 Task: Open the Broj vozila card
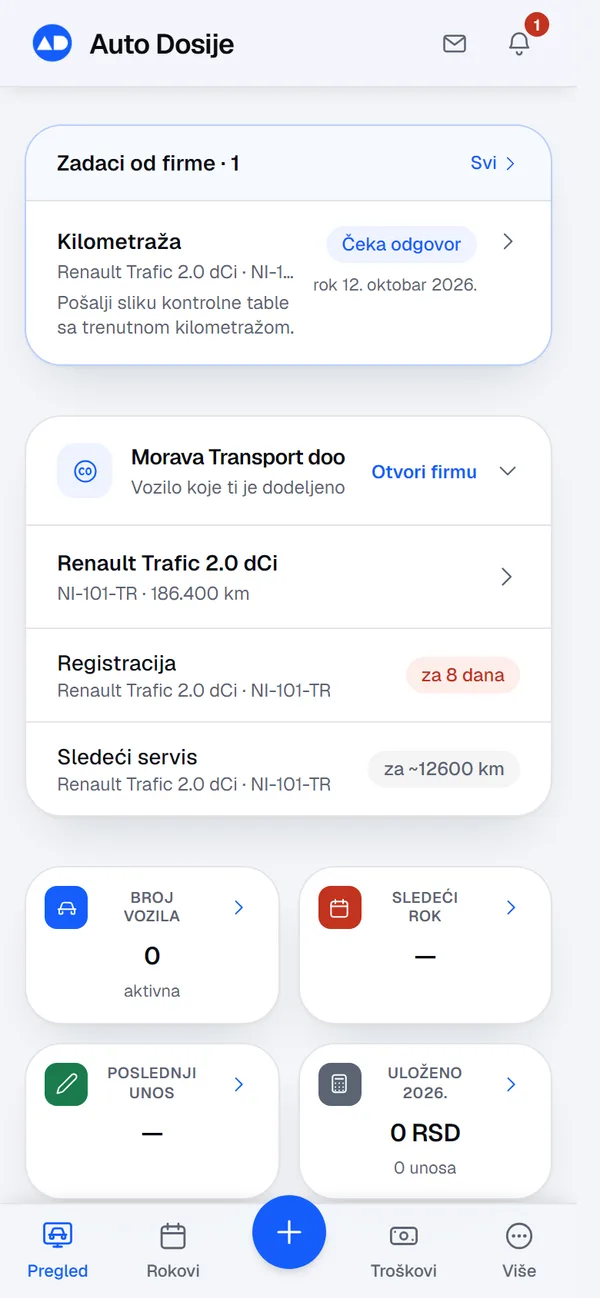point(152,945)
